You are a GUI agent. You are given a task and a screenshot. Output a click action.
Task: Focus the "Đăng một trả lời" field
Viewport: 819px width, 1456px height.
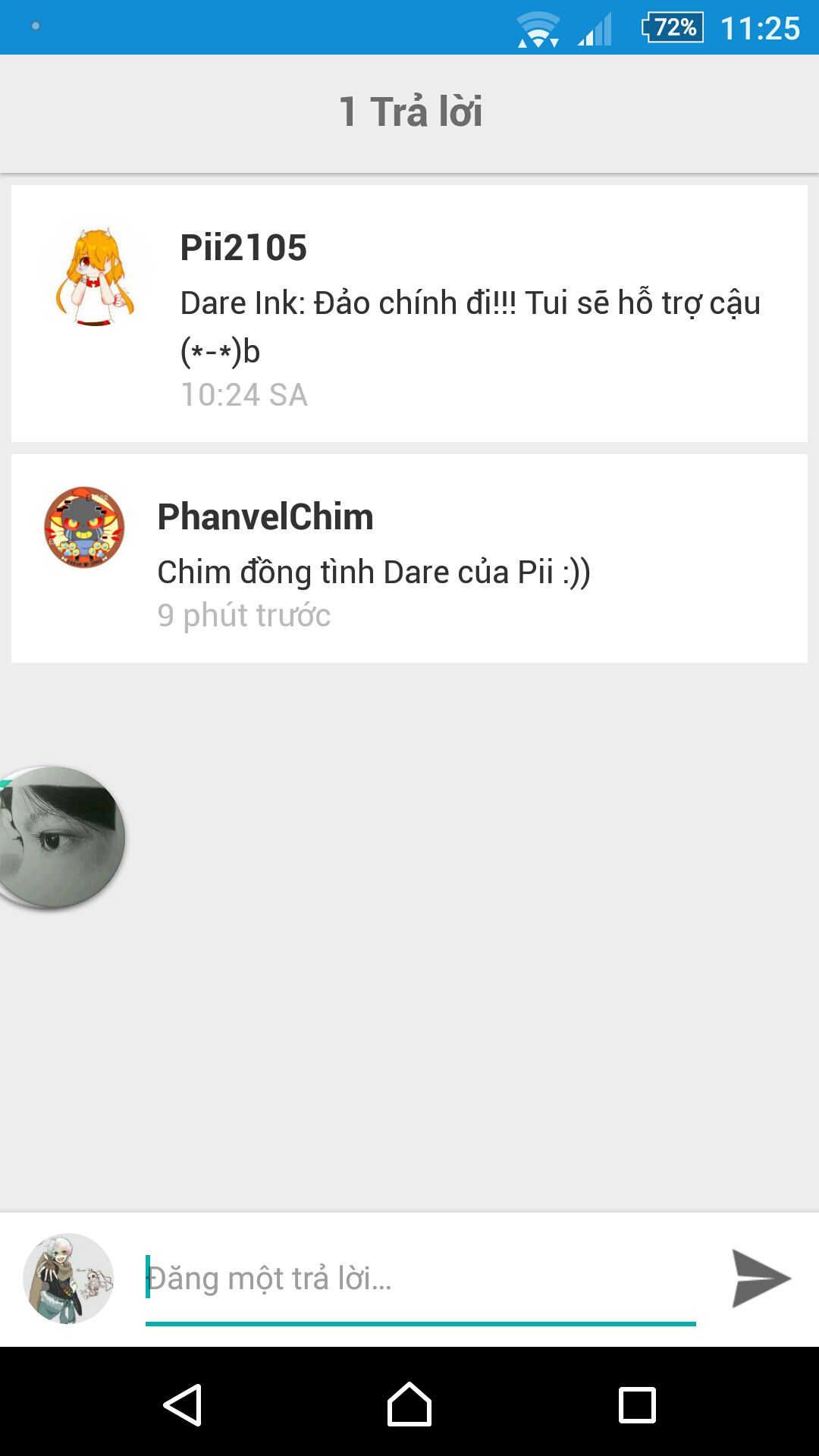click(420, 1279)
